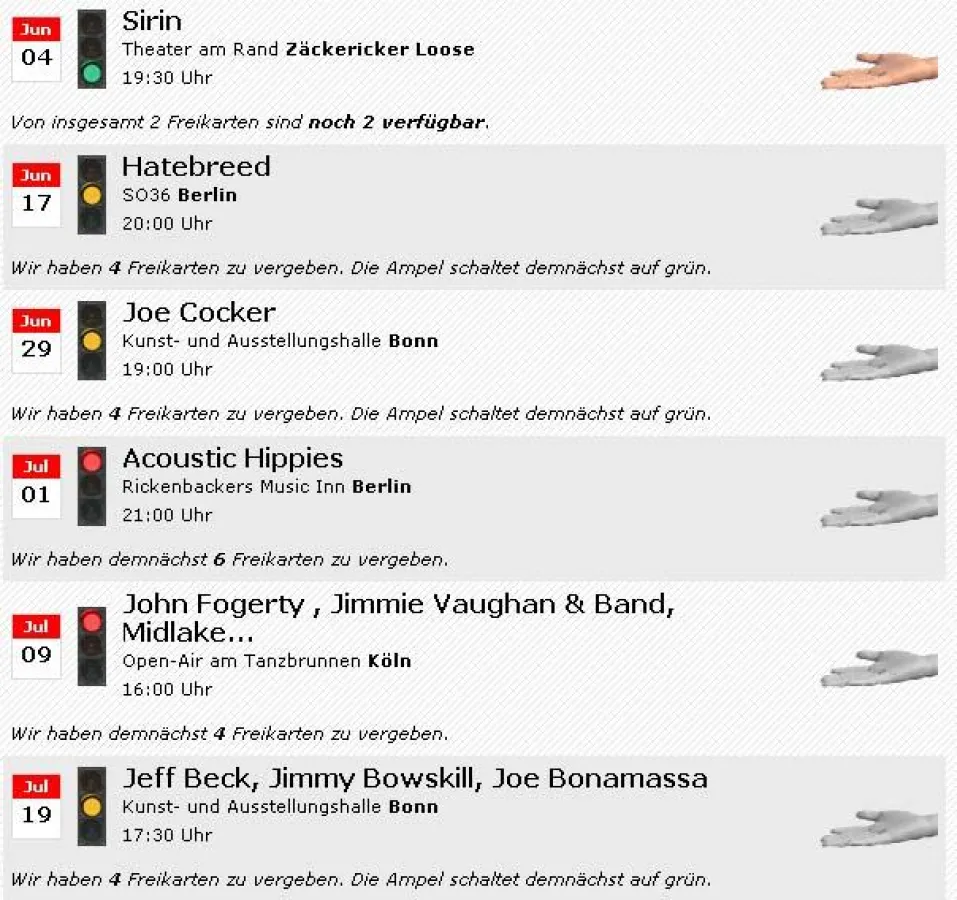Select the hand icon for Acoustic Hippies
Image resolution: width=957 pixels, height=900 pixels.
[x=878, y=508]
